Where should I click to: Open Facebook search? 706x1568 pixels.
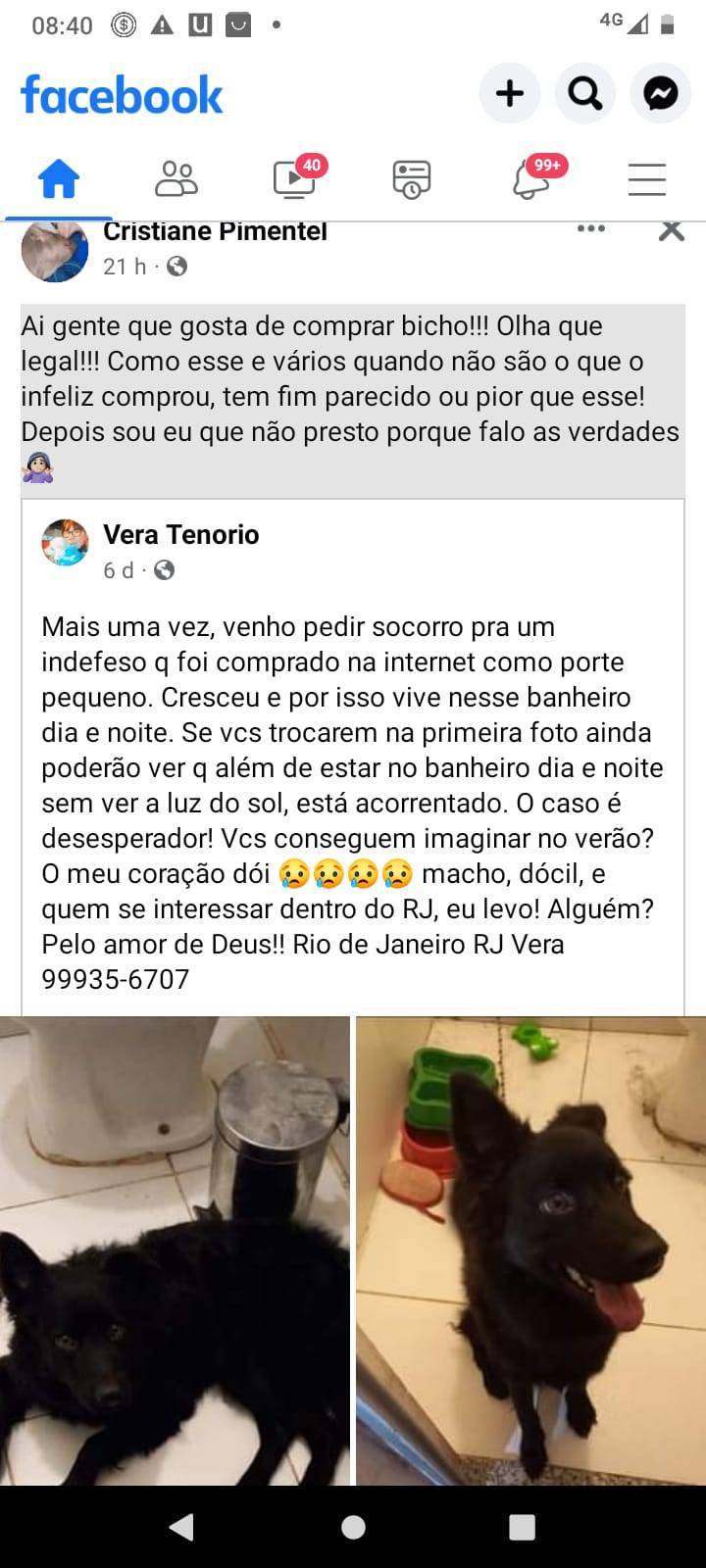[585, 94]
